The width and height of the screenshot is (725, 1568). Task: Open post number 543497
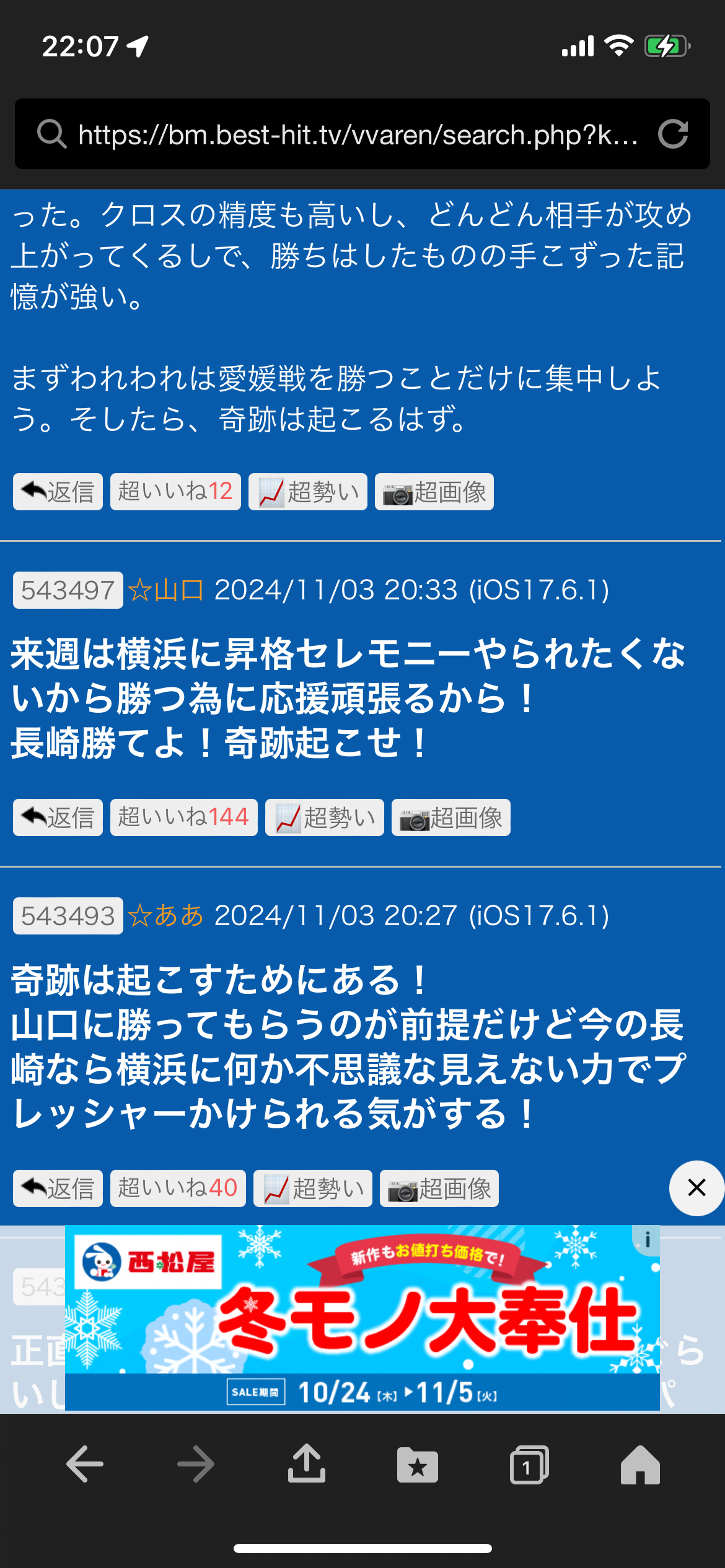coord(68,590)
